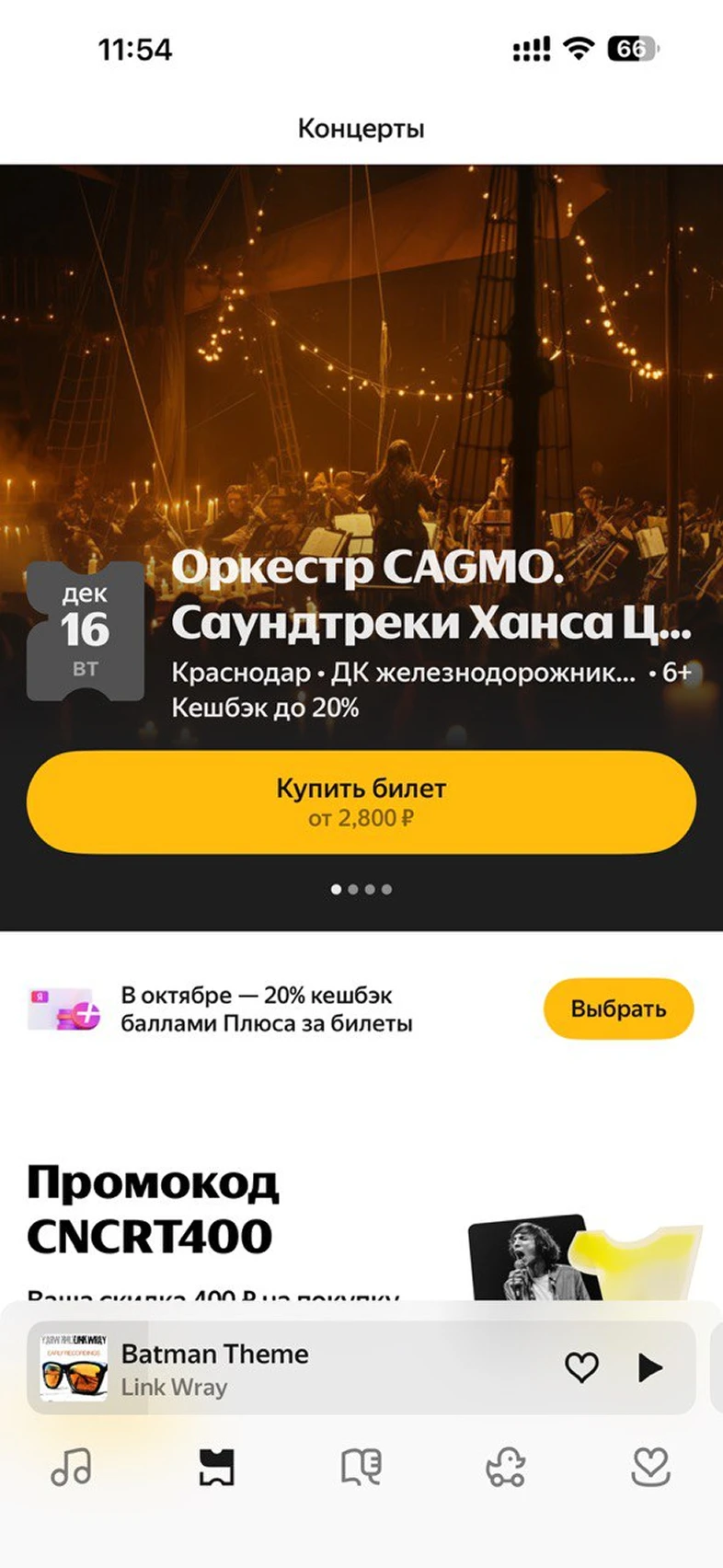The width and height of the screenshot is (723, 1568).
Task: Like the Batman Theme track
Action: pyautogui.click(x=580, y=1367)
